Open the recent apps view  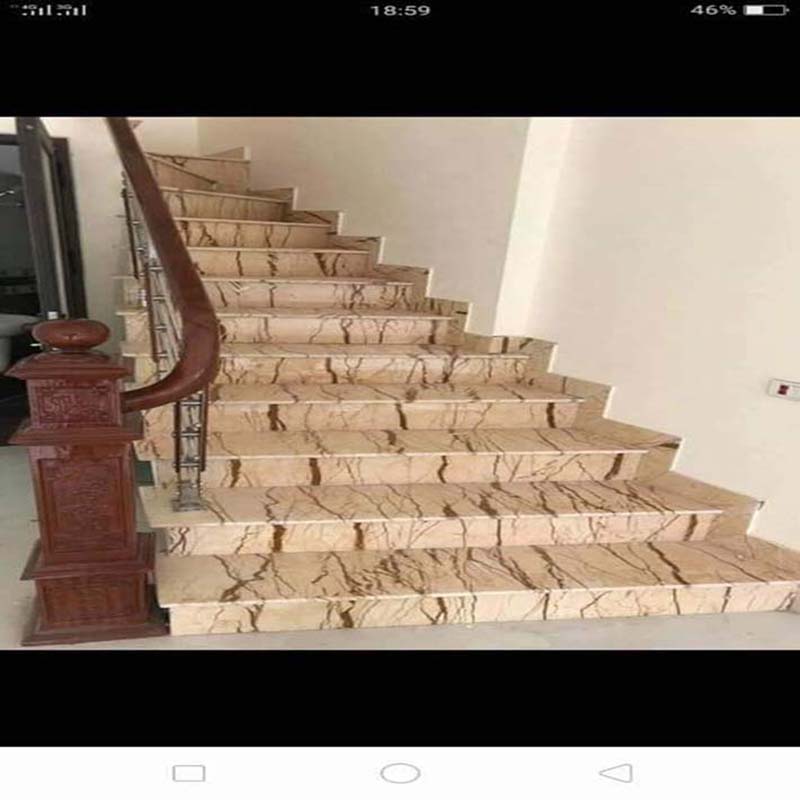pos(188,773)
